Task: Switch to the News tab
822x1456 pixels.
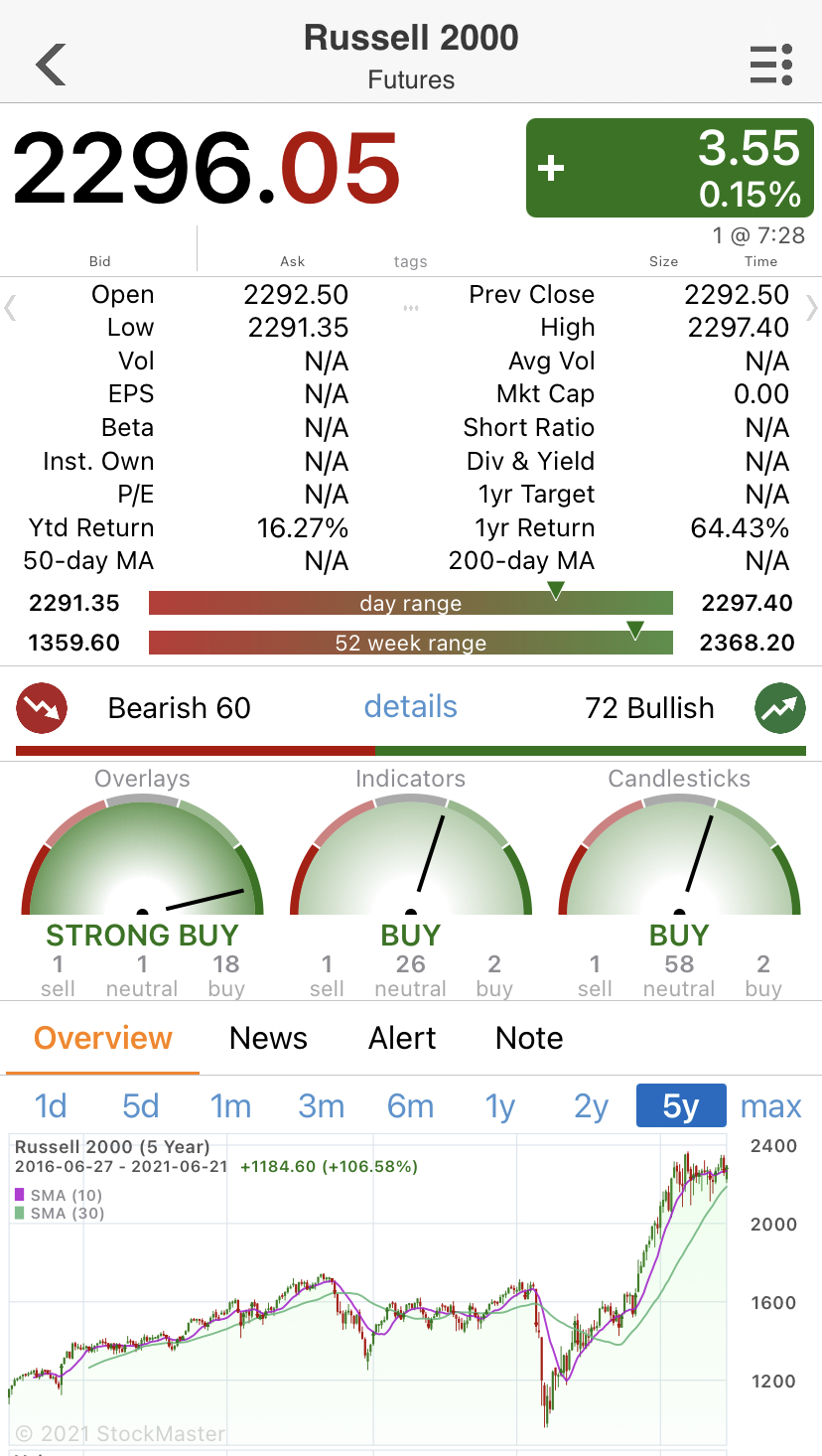Action: click(268, 1038)
